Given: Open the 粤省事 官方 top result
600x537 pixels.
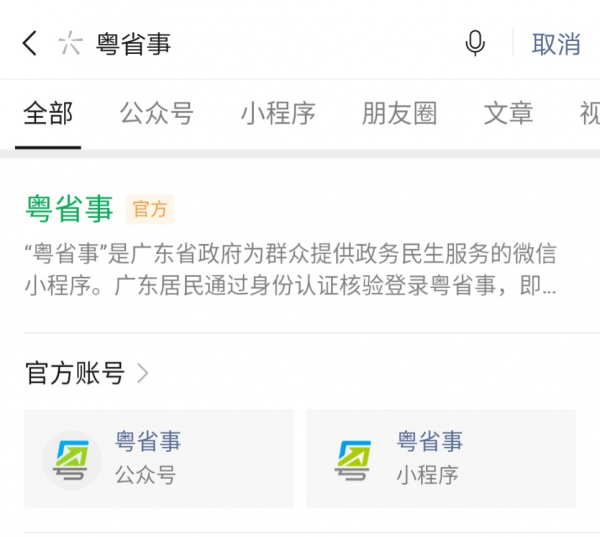Looking at the screenshot, I should click(x=70, y=209).
